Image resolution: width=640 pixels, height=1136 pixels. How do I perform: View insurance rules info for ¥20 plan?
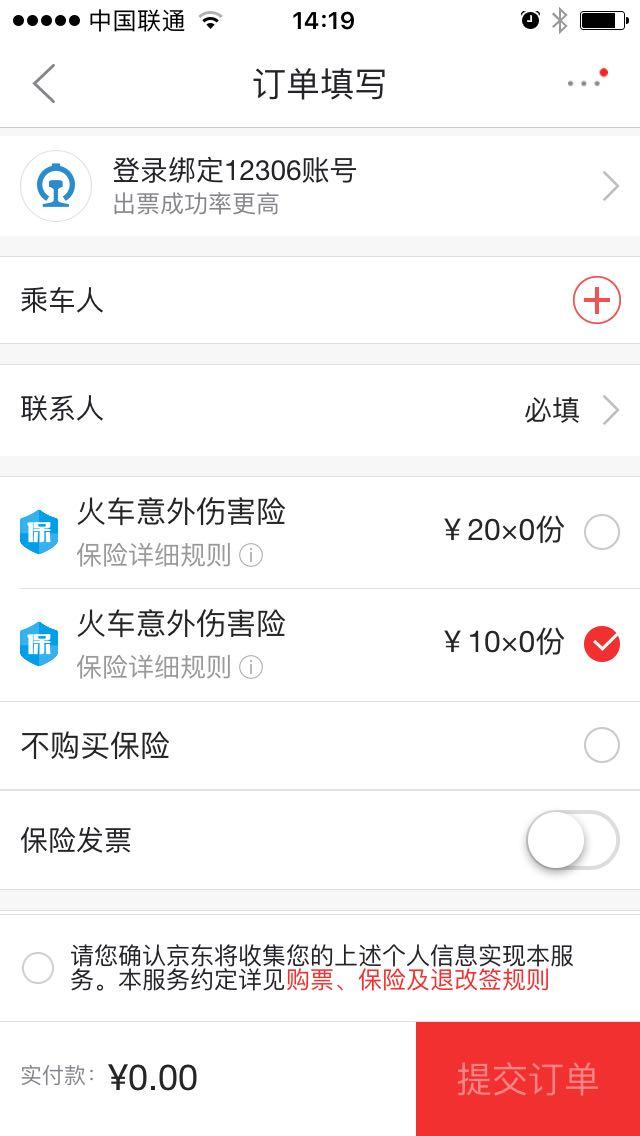pos(251,556)
